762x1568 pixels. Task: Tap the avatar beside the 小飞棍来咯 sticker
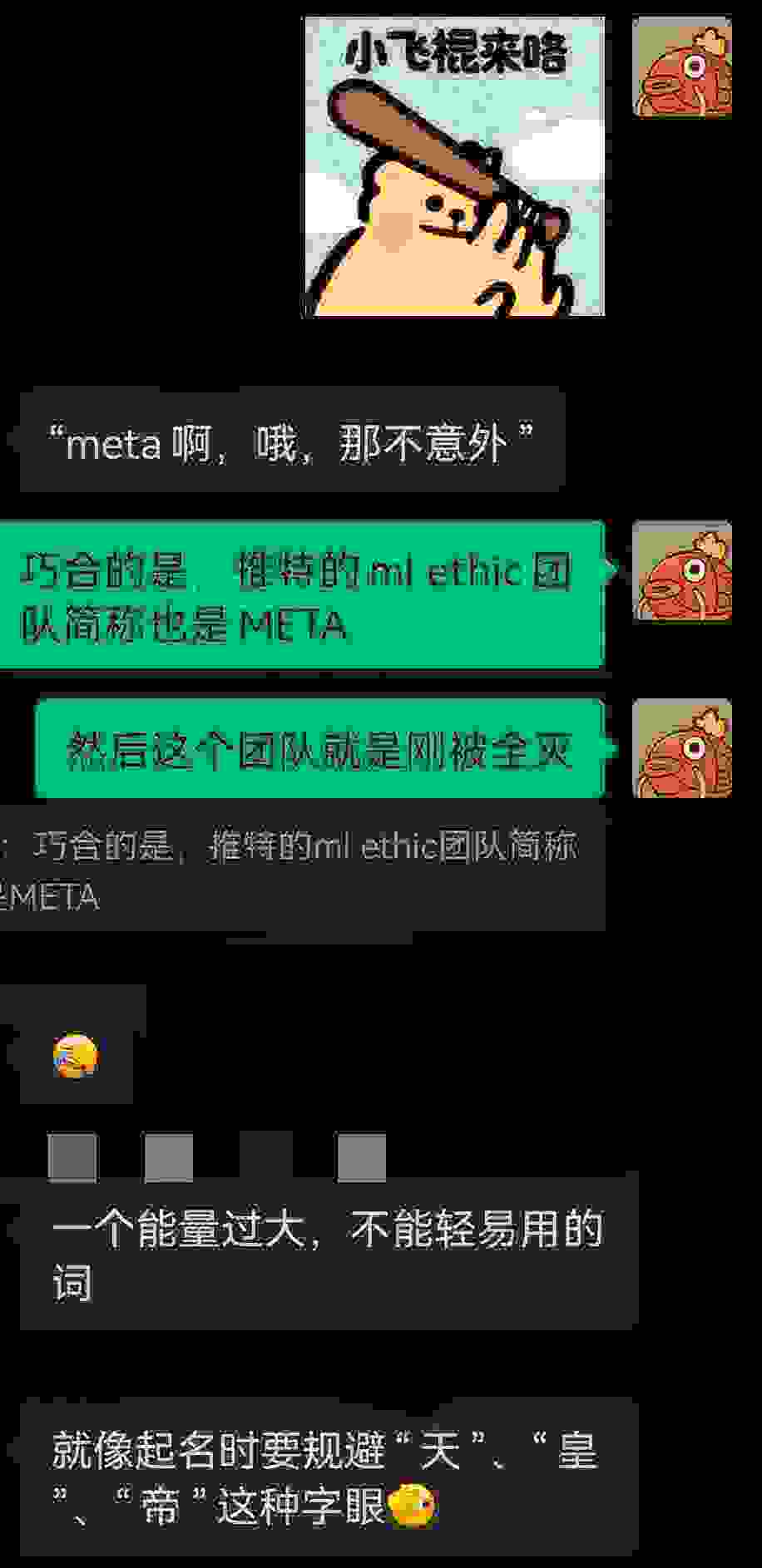coord(682,67)
